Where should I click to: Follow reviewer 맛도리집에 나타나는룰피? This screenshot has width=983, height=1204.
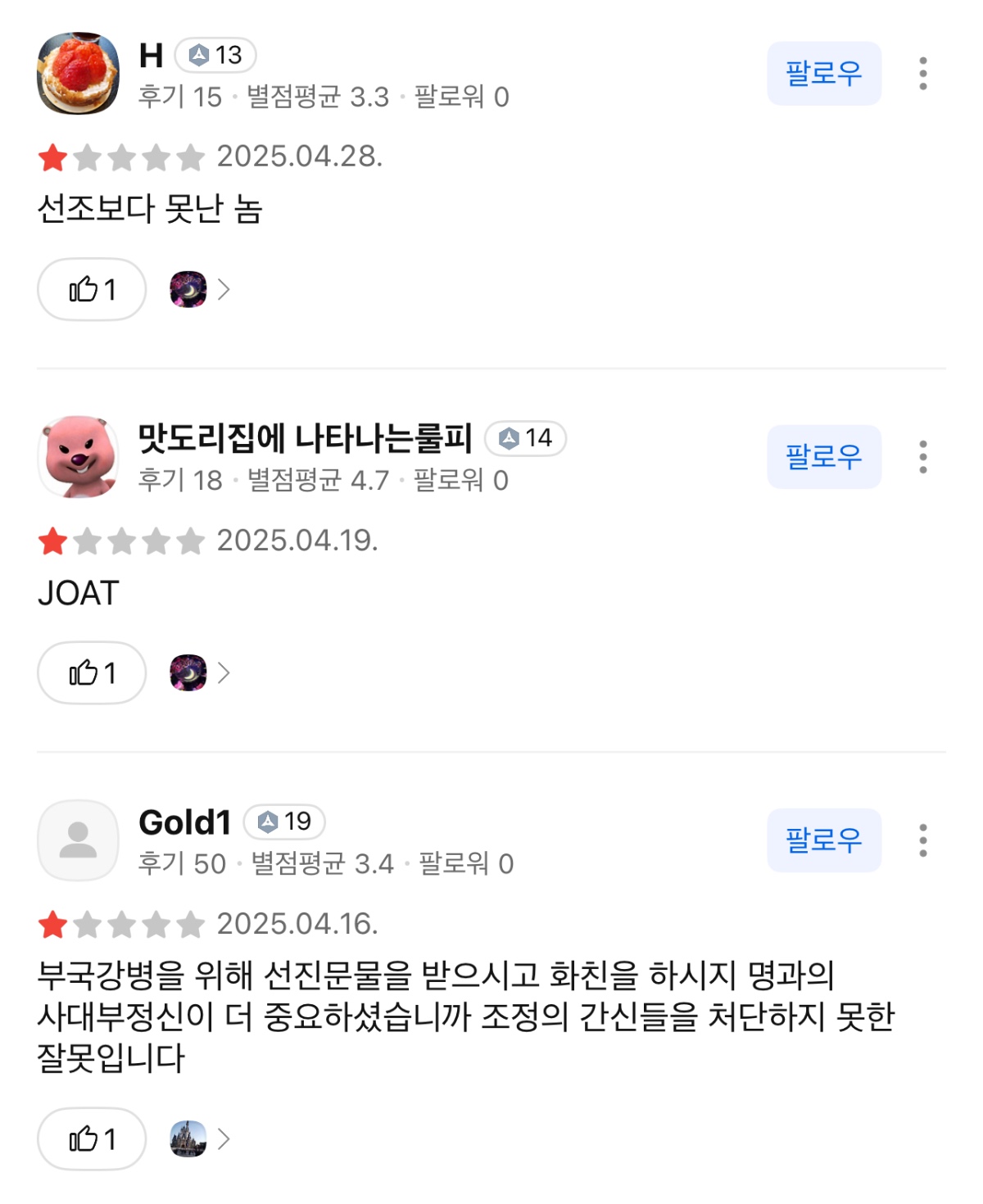pos(823,457)
